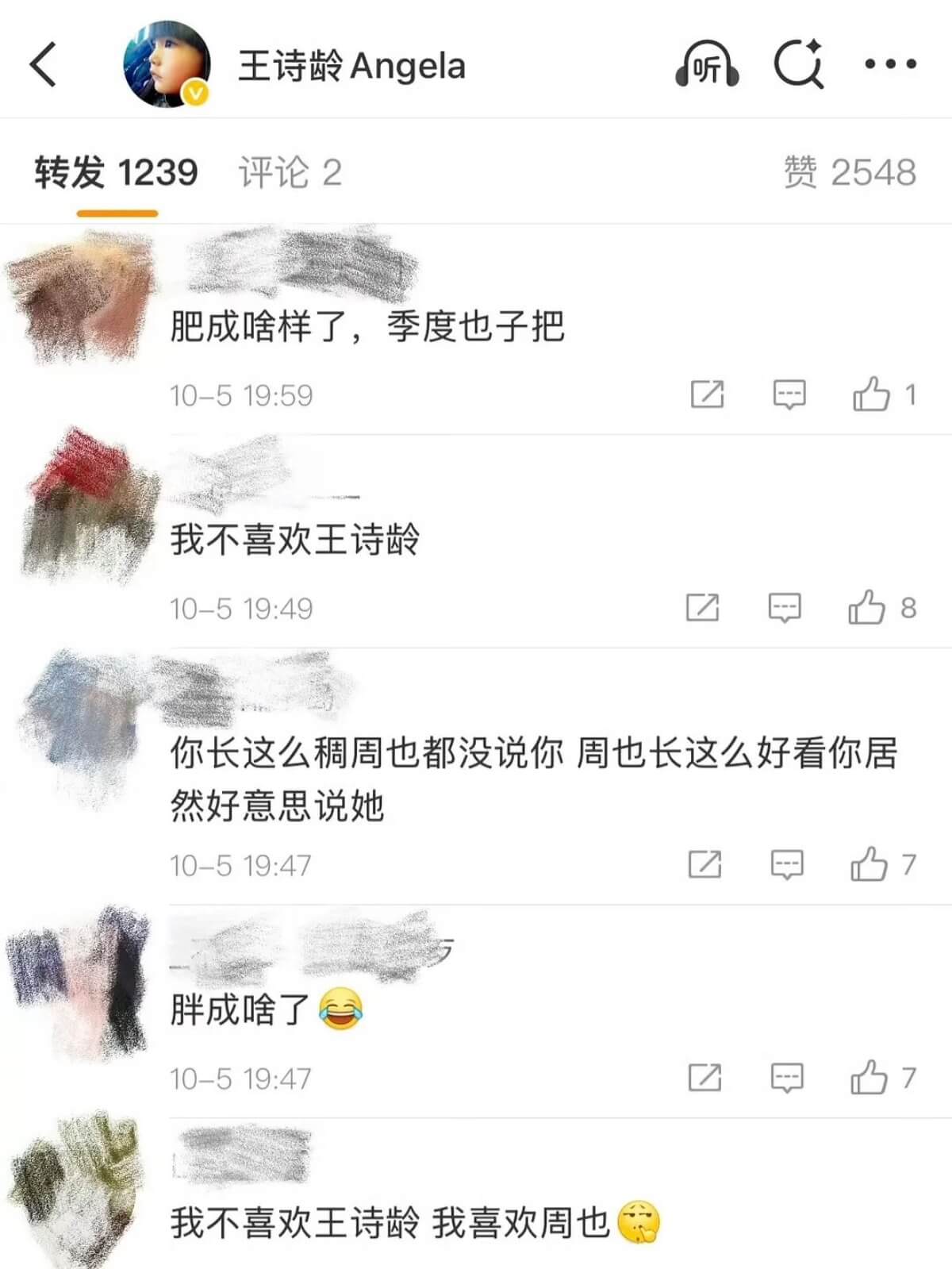
Task: Repost the comment "胖成啥了"
Action: click(x=704, y=1078)
